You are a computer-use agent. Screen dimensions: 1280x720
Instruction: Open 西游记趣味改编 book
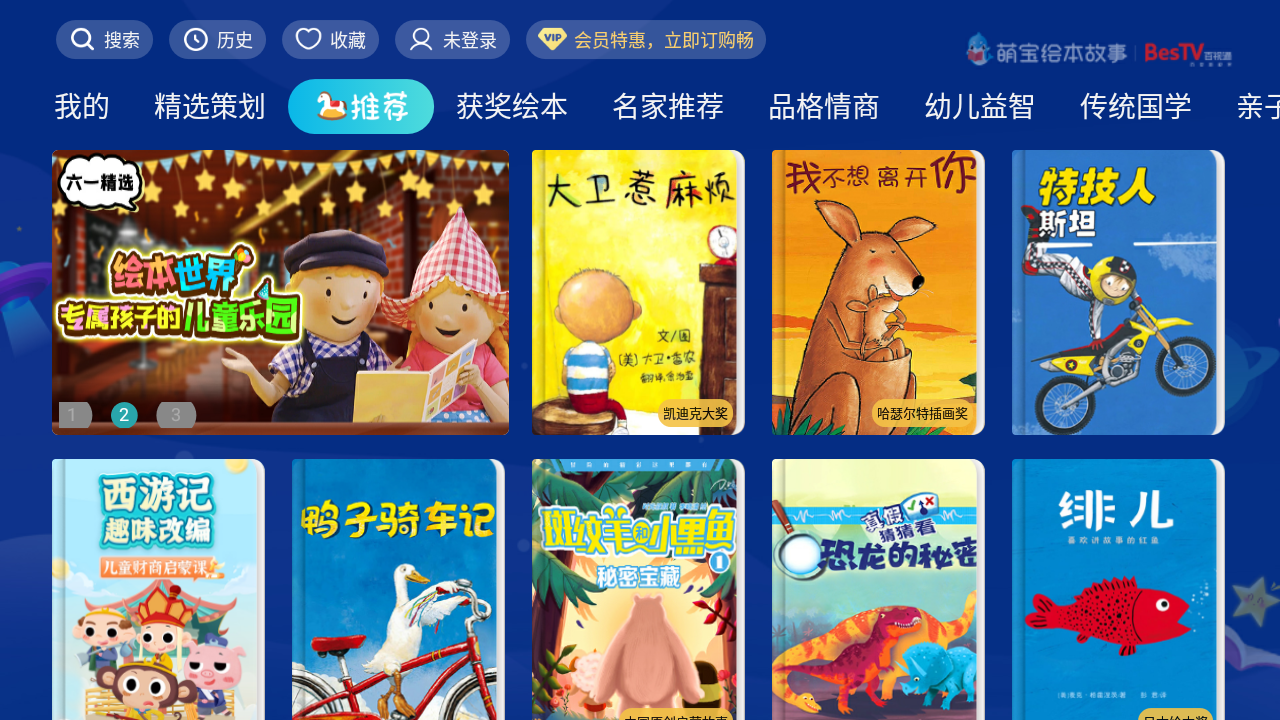(x=158, y=589)
